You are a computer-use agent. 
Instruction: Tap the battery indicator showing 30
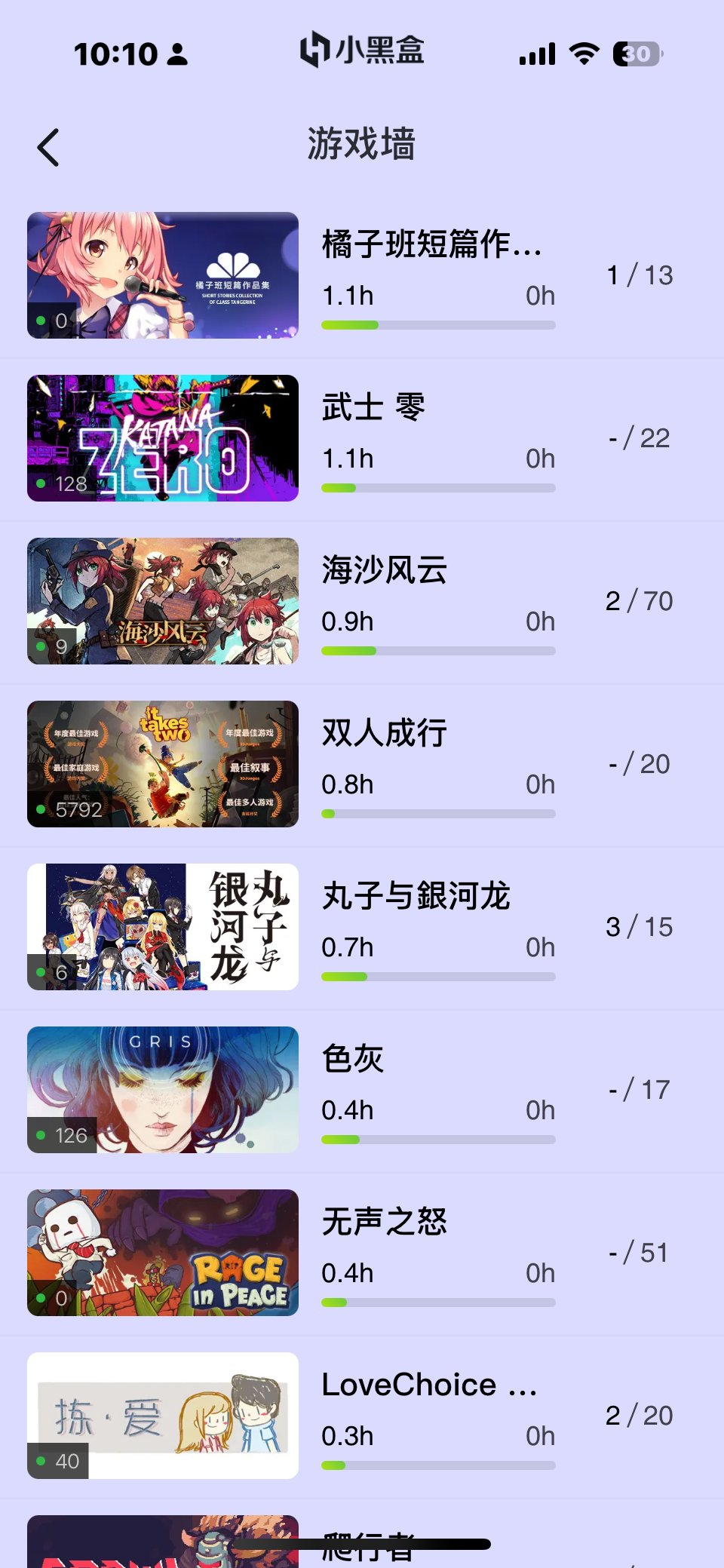point(636,53)
